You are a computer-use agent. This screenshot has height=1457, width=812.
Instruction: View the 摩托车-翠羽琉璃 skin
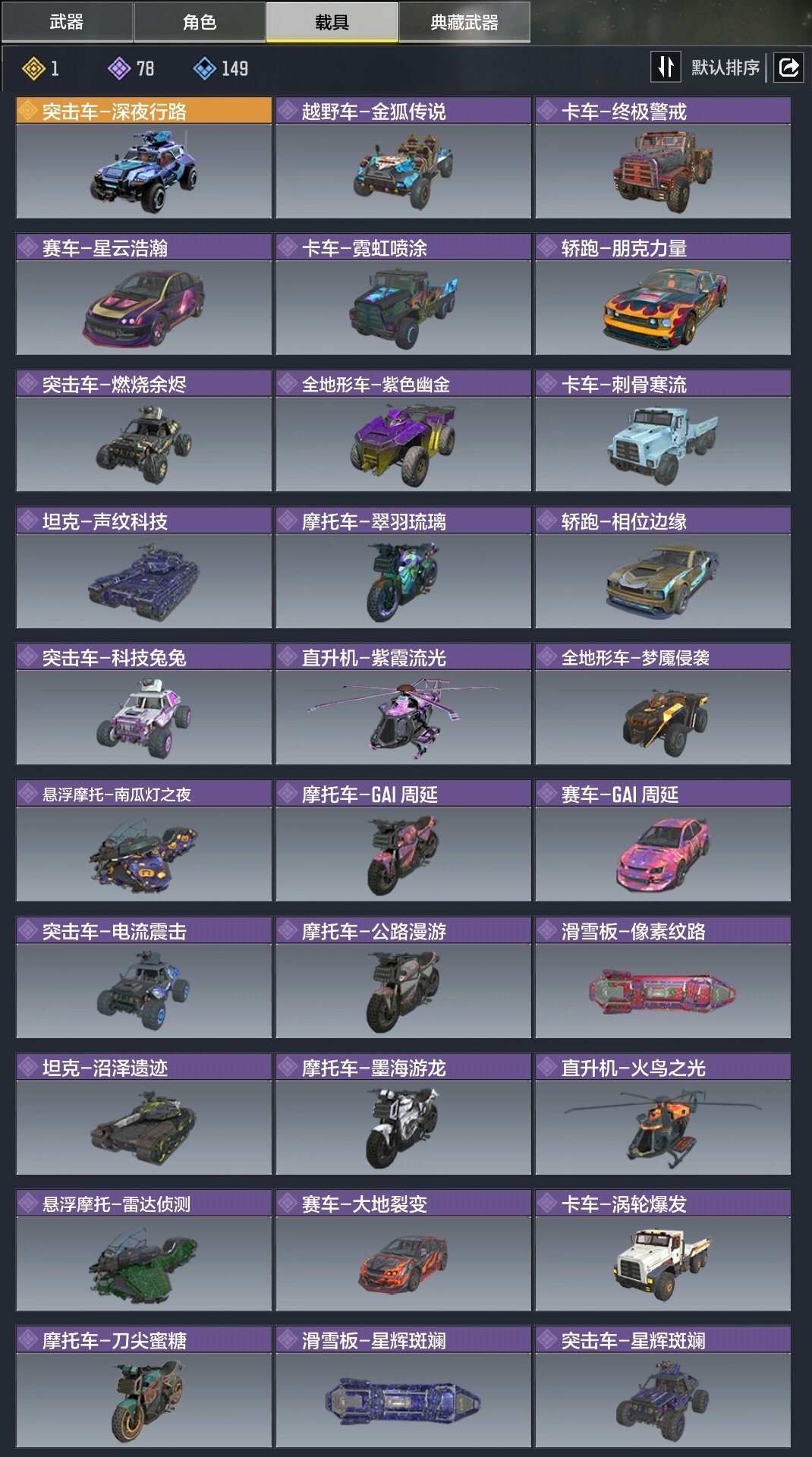pyautogui.click(x=403, y=568)
